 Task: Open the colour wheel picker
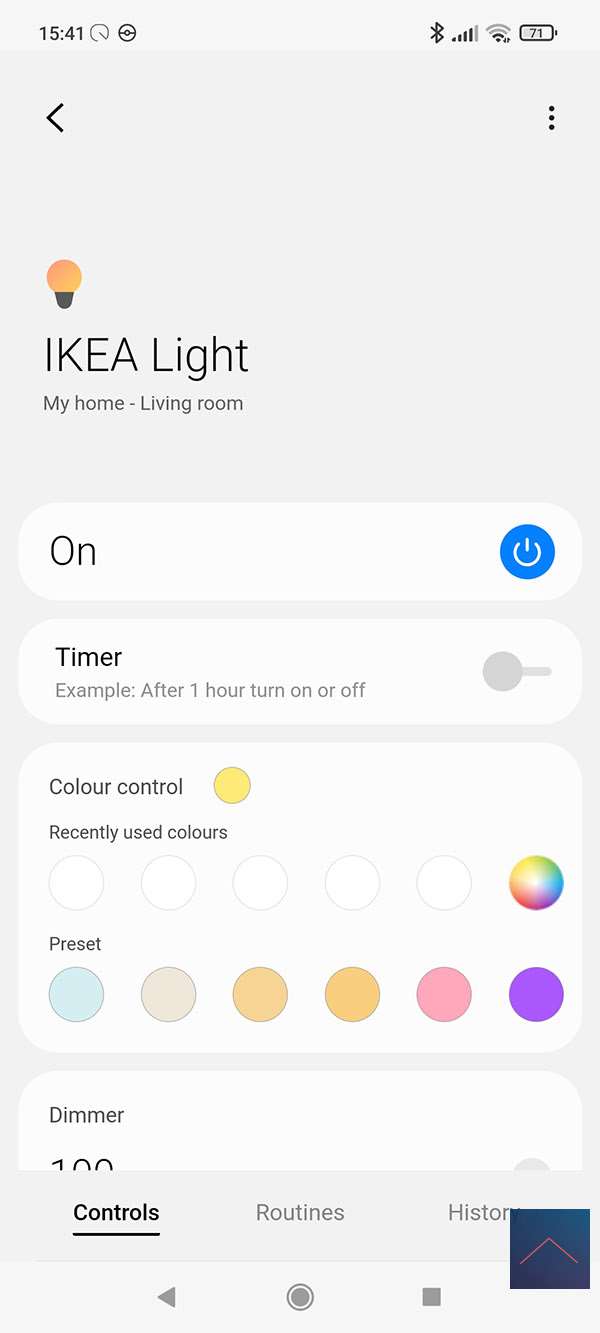tap(536, 883)
